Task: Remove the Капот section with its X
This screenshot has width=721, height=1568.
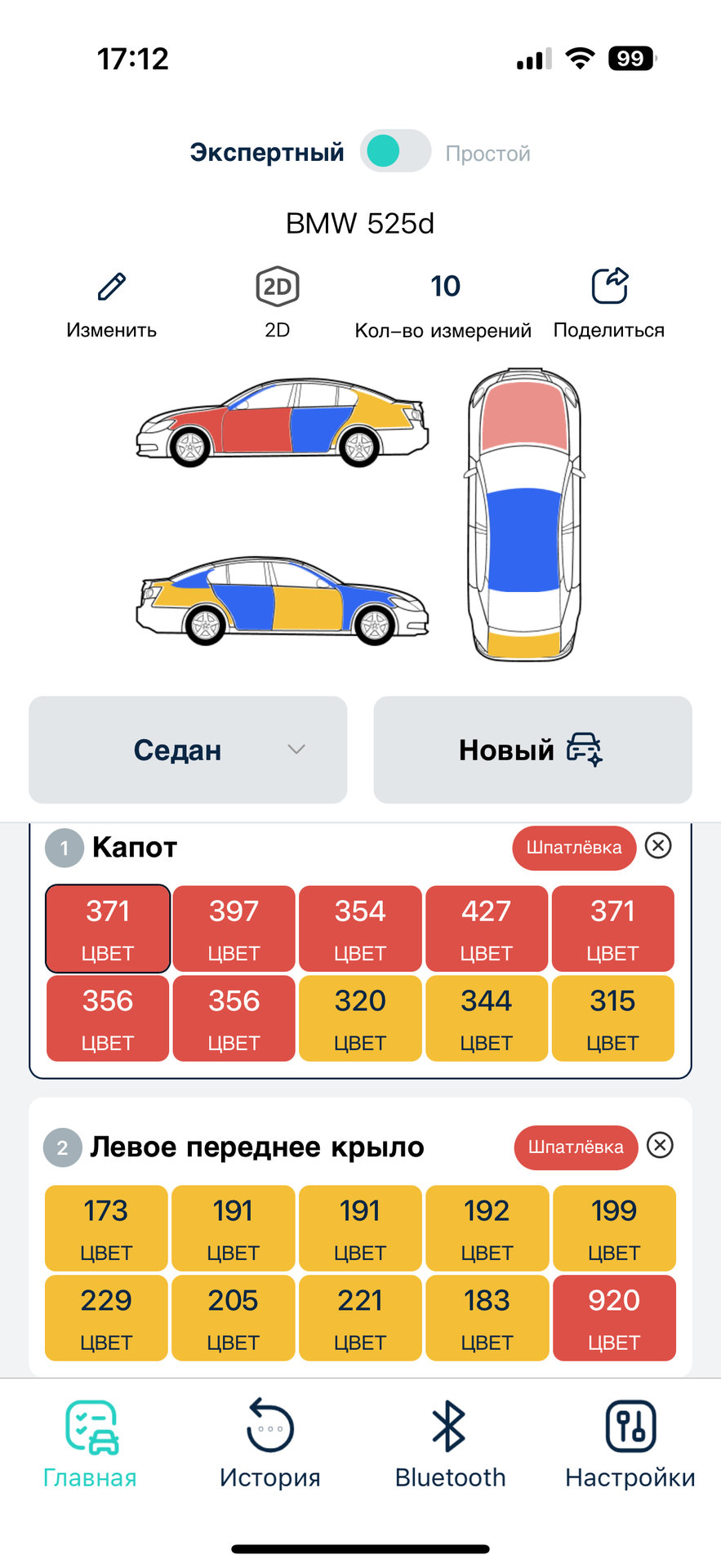Action: [x=658, y=845]
